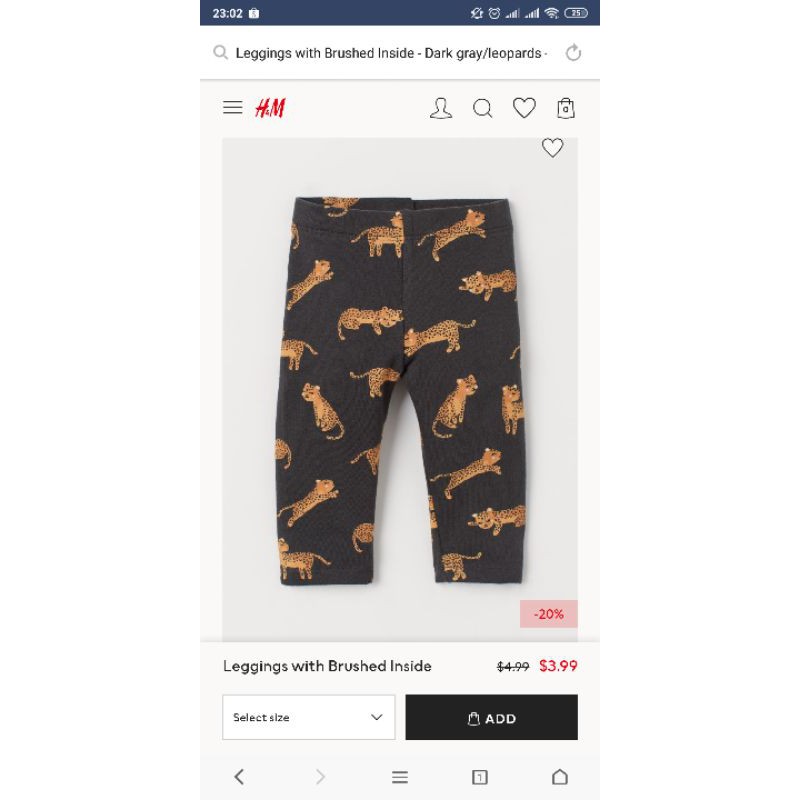Viewport: 800px width, 800px height.
Task: Open the shopping bag
Action: tap(566, 108)
